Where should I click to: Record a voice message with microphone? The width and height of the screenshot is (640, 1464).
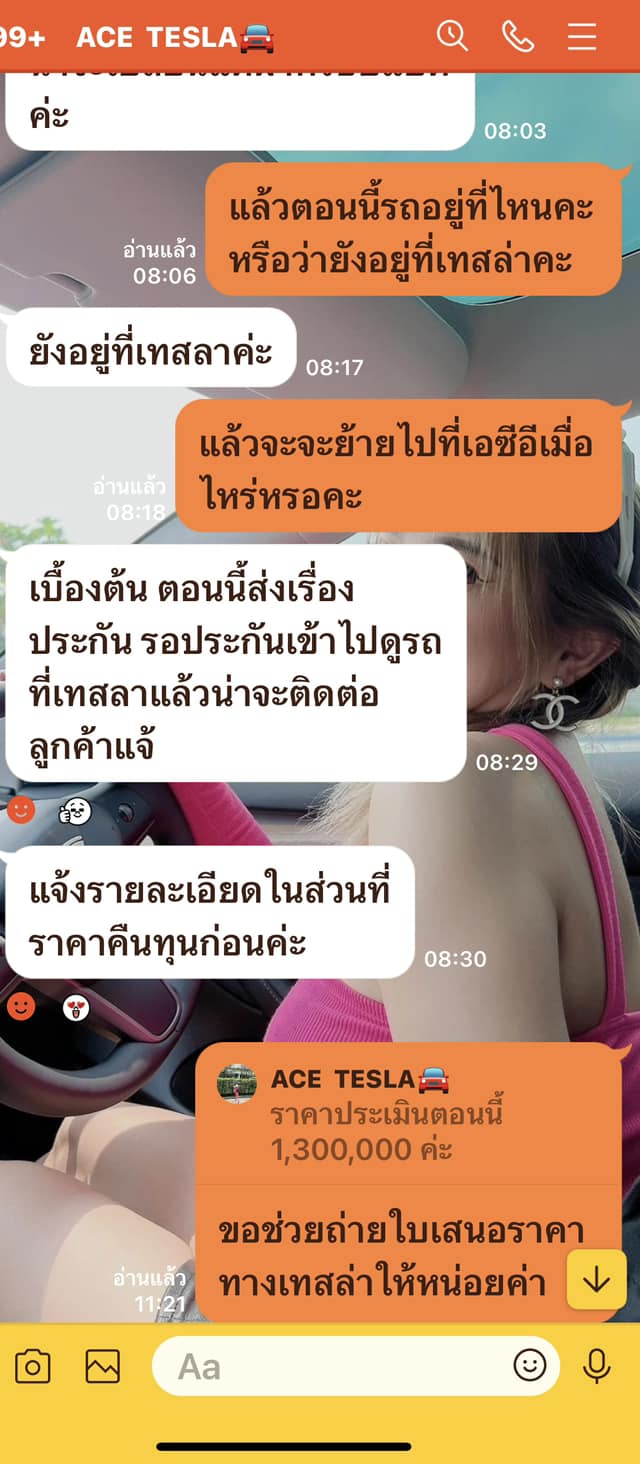pyautogui.click(x=597, y=1366)
